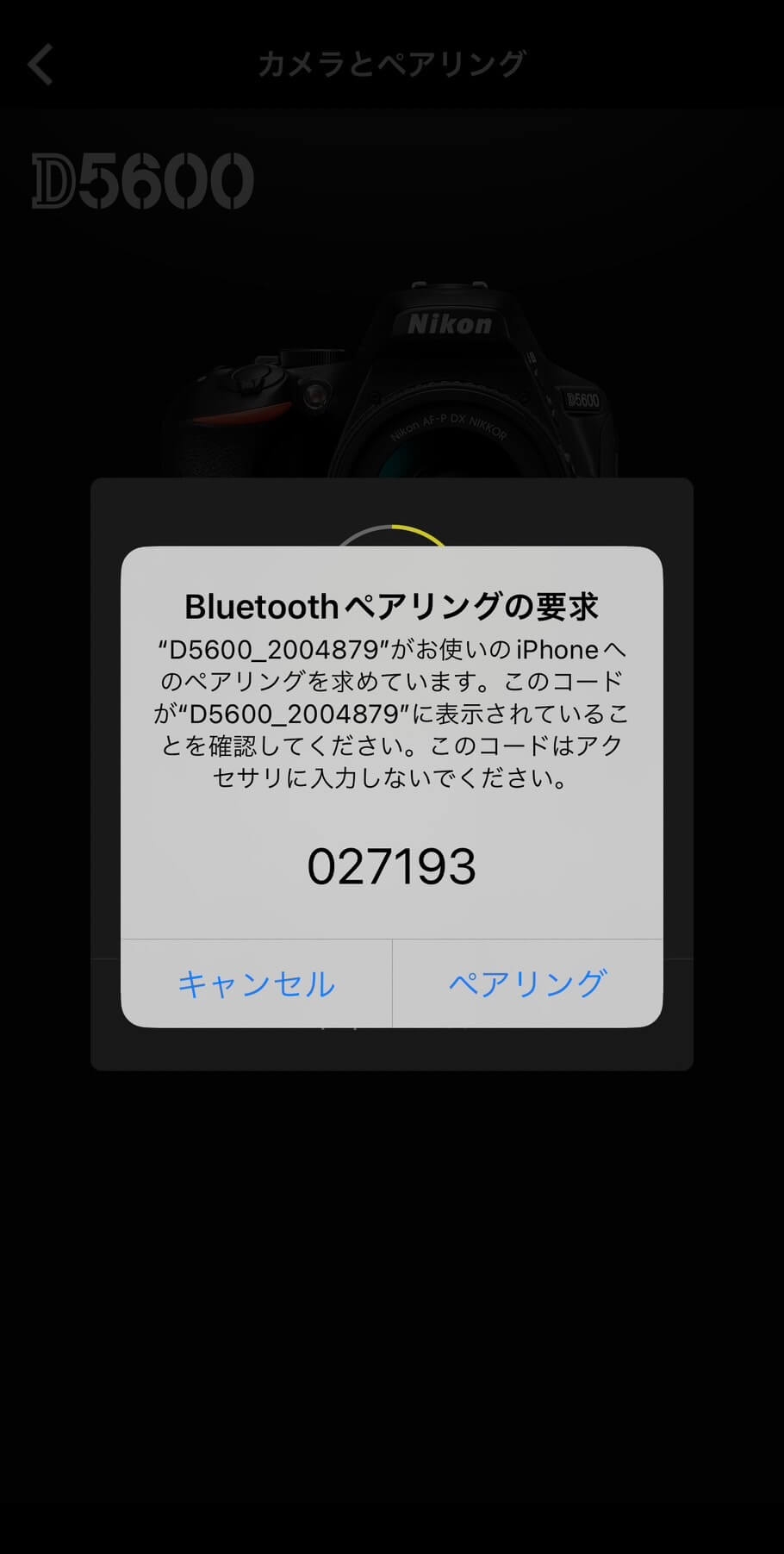
Task: Tap the pairing request dialog box
Action: coord(392,784)
